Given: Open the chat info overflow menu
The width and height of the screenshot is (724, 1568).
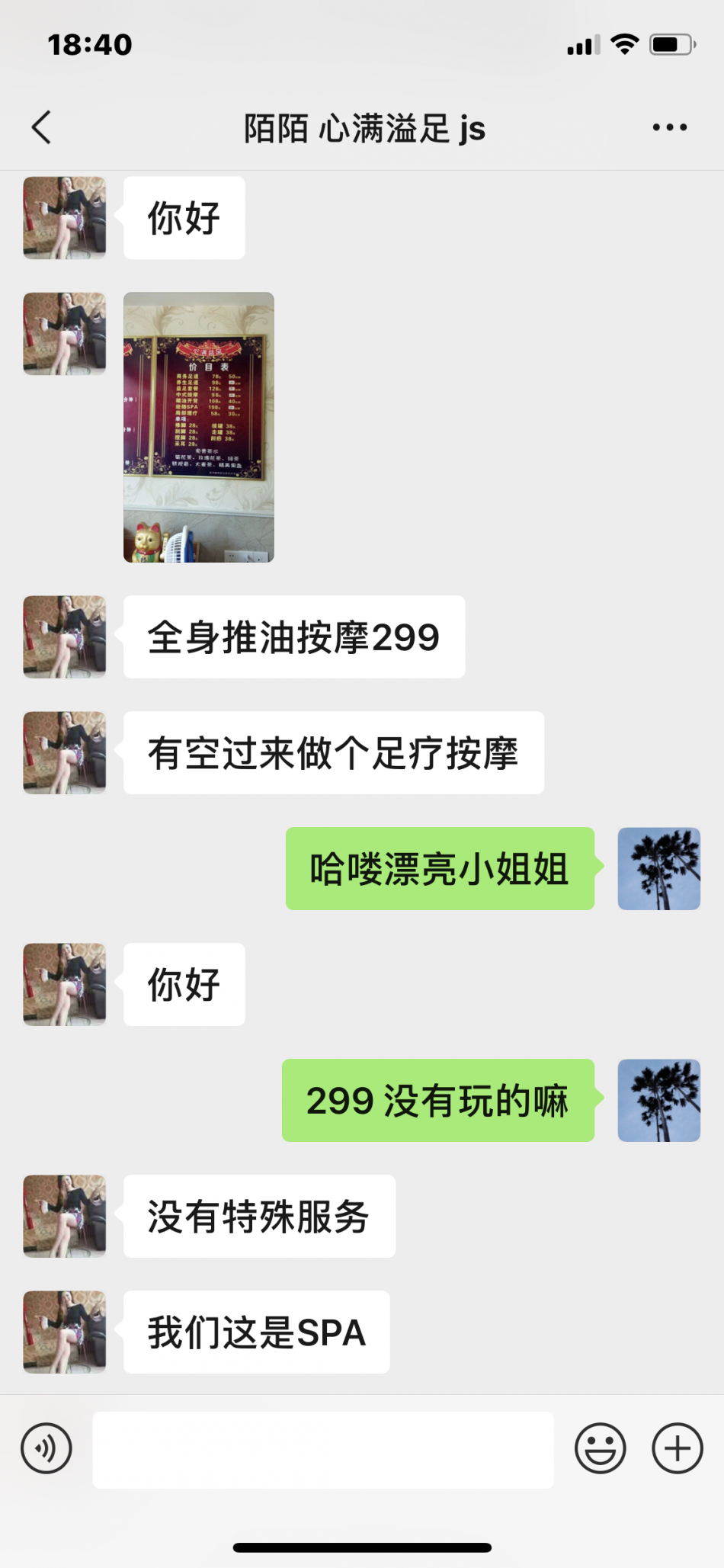Looking at the screenshot, I should [669, 127].
